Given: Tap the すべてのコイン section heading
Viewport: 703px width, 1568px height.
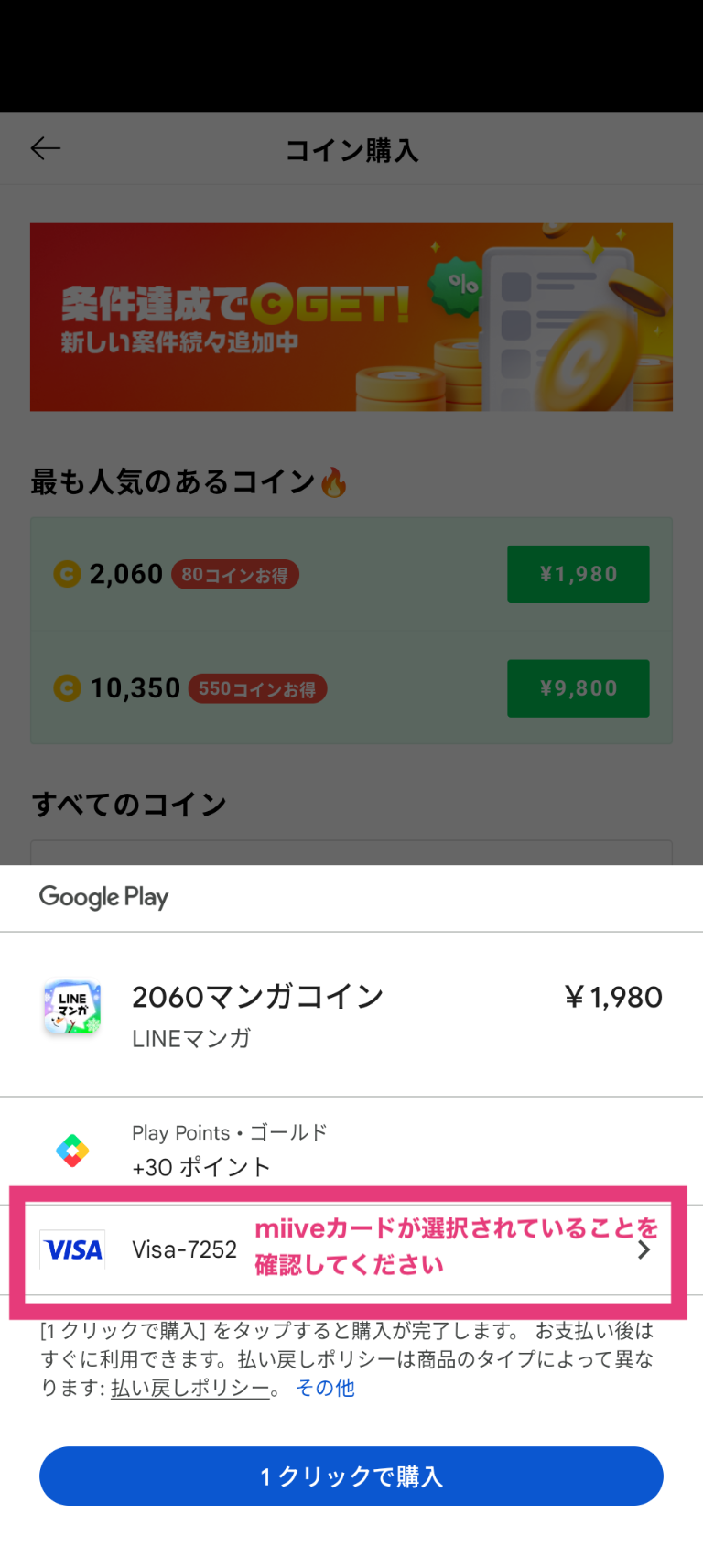Looking at the screenshot, I should click(x=128, y=804).
